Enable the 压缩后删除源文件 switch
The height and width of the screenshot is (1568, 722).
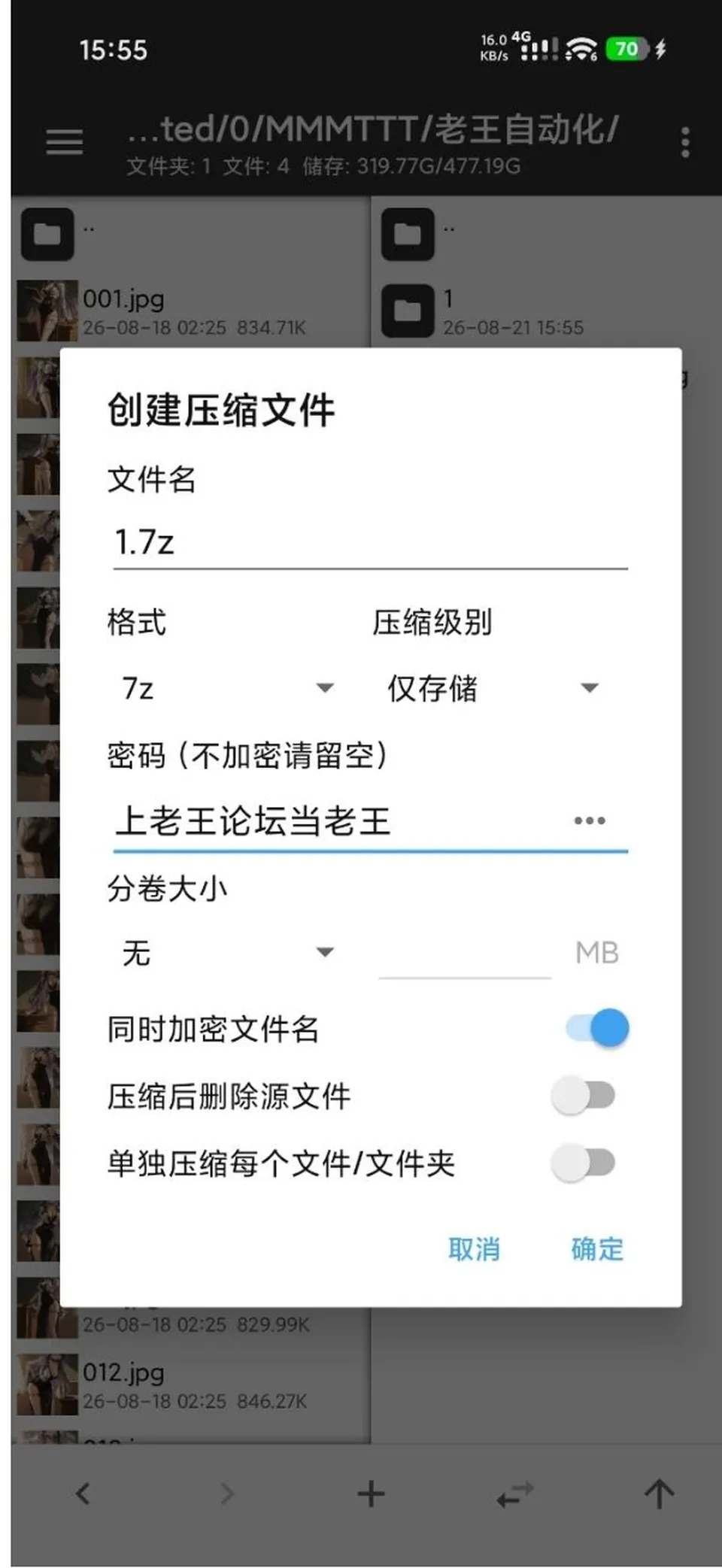pyautogui.click(x=584, y=1096)
